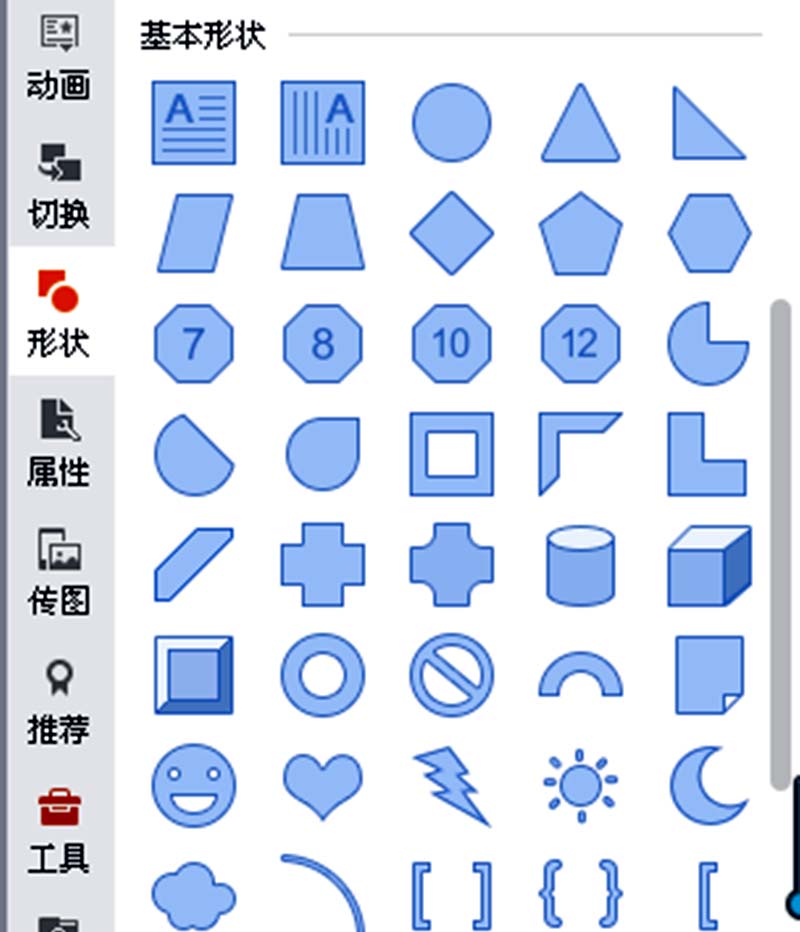
Task: Choose the circle shape
Action: pyautogui.click(x=451, y=123)
